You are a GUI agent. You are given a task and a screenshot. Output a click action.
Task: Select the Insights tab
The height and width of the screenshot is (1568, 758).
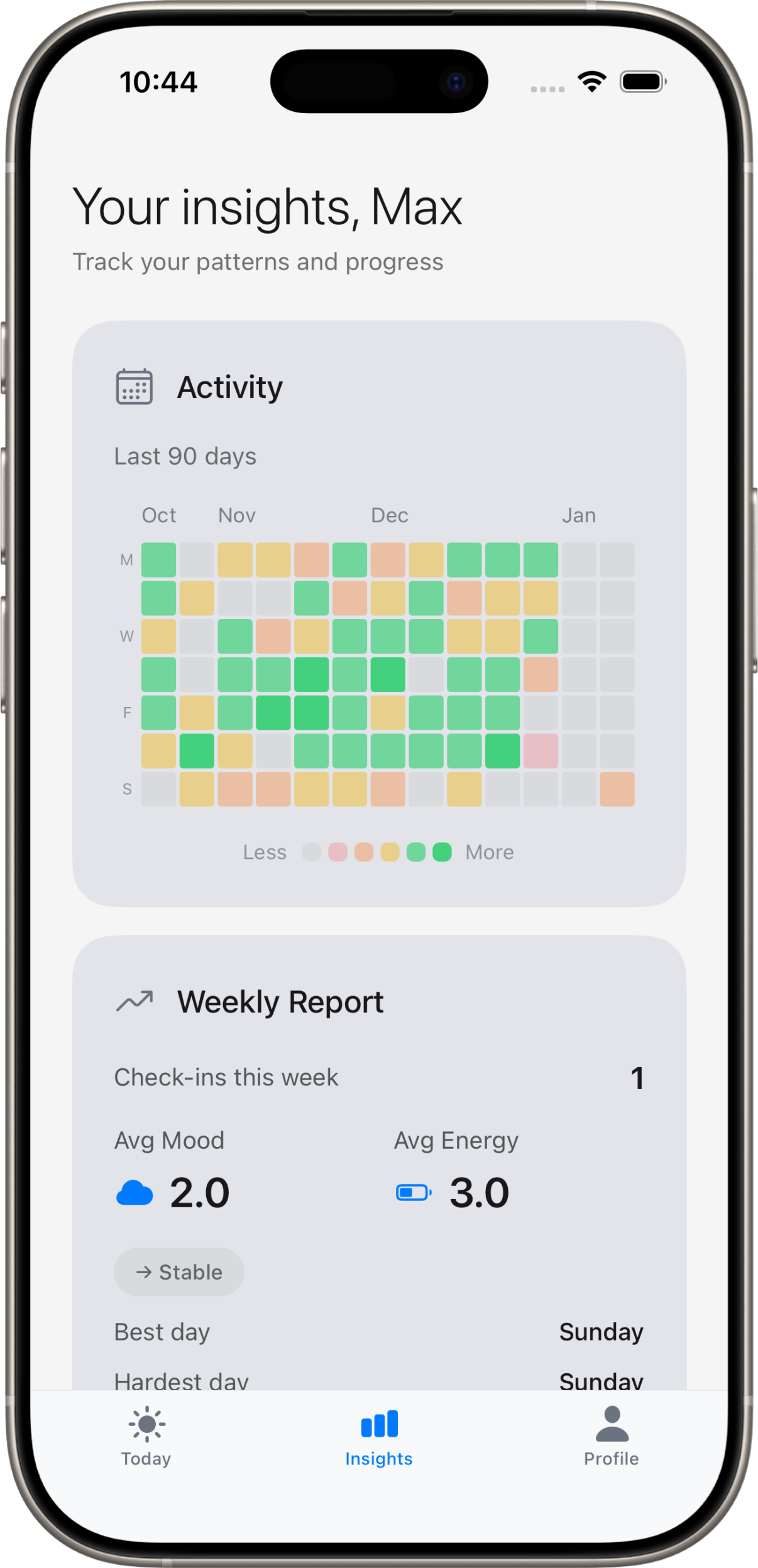[x=379, y=1437]
